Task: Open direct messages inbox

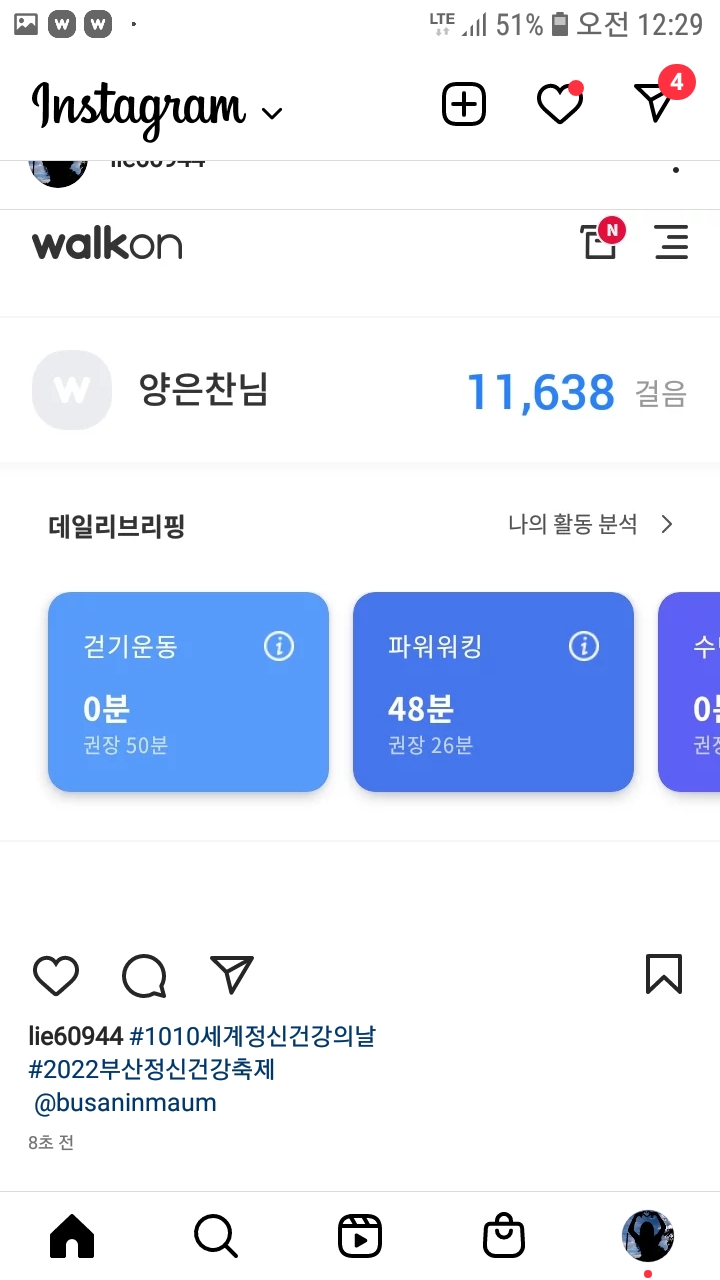Action: tap(656, 102)
